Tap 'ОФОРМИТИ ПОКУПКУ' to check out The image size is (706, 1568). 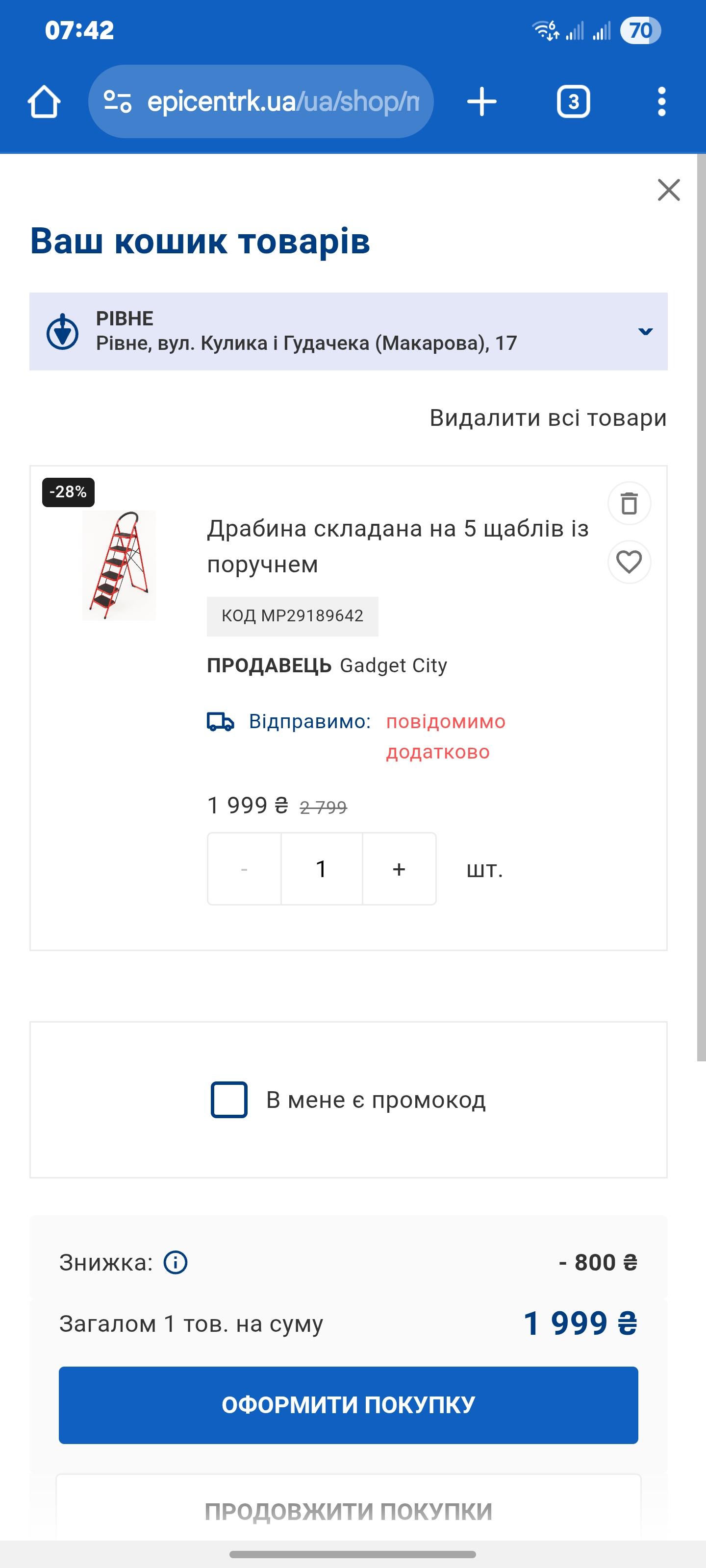pos(349,1405)
